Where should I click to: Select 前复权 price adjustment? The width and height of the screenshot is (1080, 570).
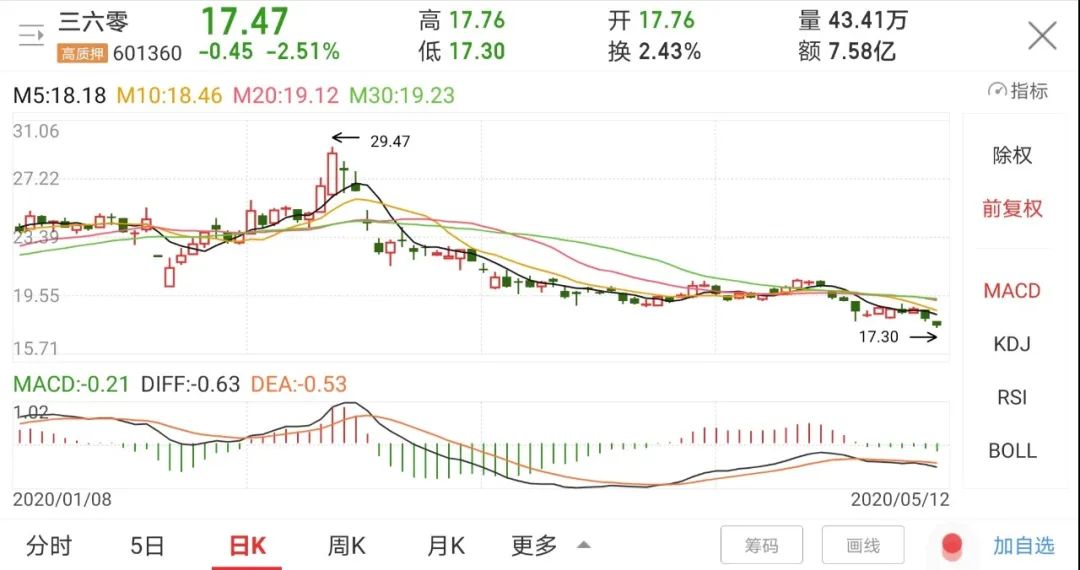[x=1012, y=209]
